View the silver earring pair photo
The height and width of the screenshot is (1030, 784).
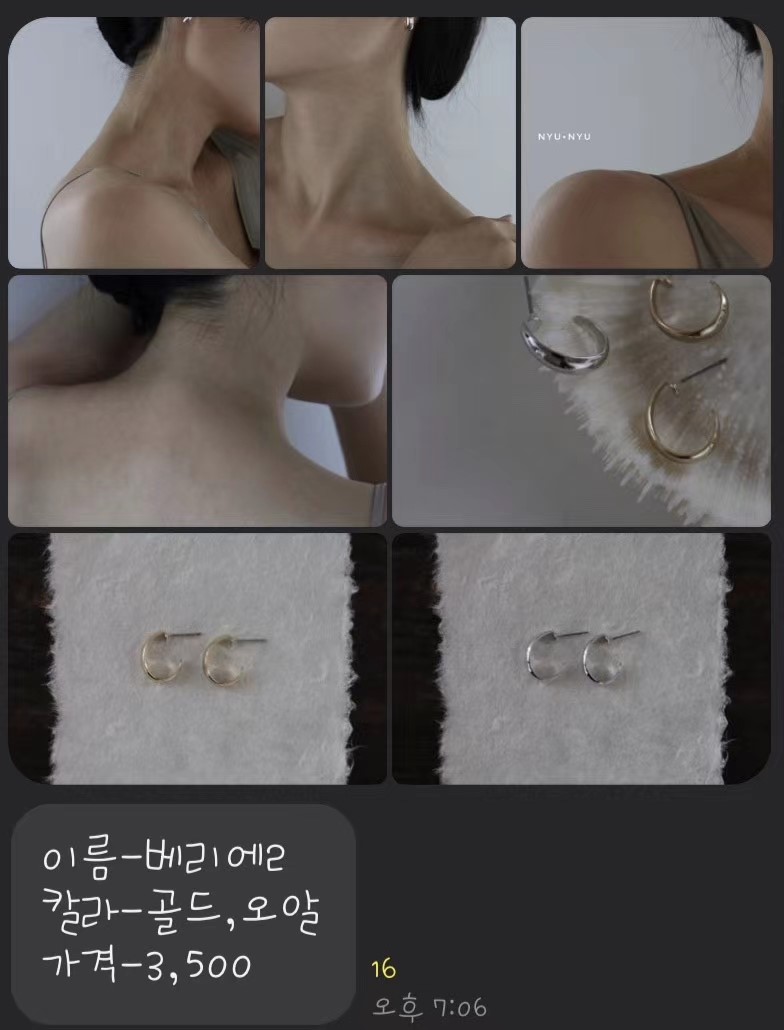[x=581, y=658]
